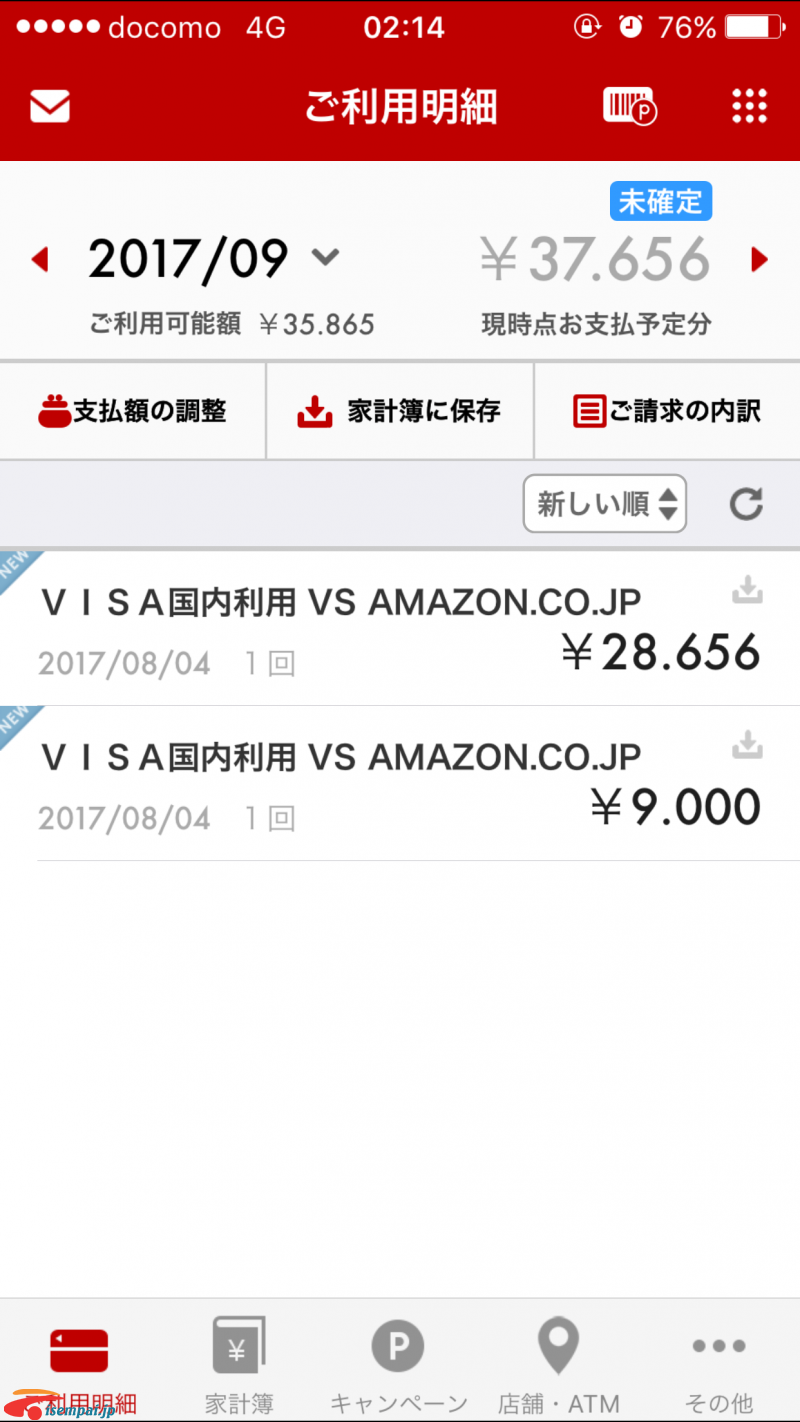
Task: Open the 新しい順 sort dropdown
Action: point(605,503)
